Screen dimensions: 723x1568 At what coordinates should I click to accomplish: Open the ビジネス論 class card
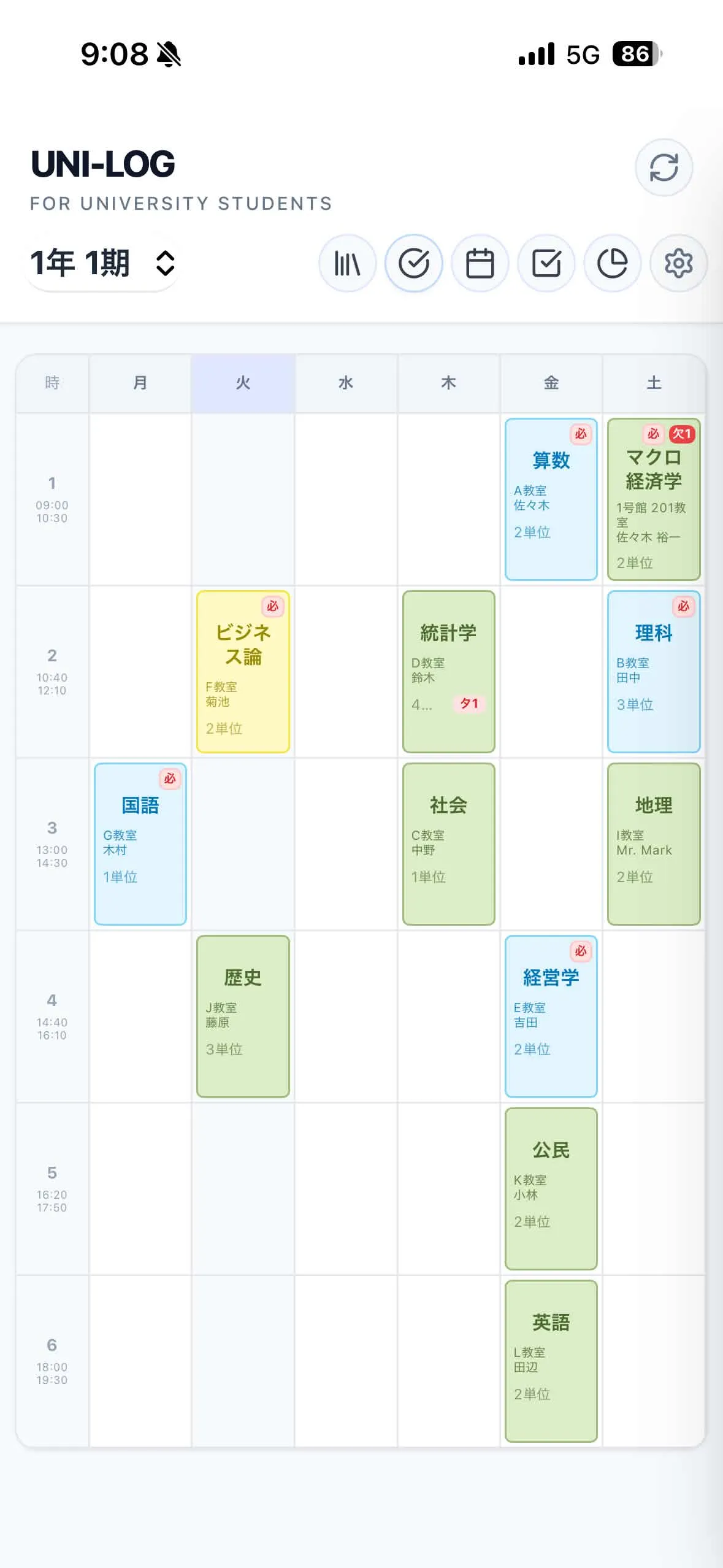point(243,672)
